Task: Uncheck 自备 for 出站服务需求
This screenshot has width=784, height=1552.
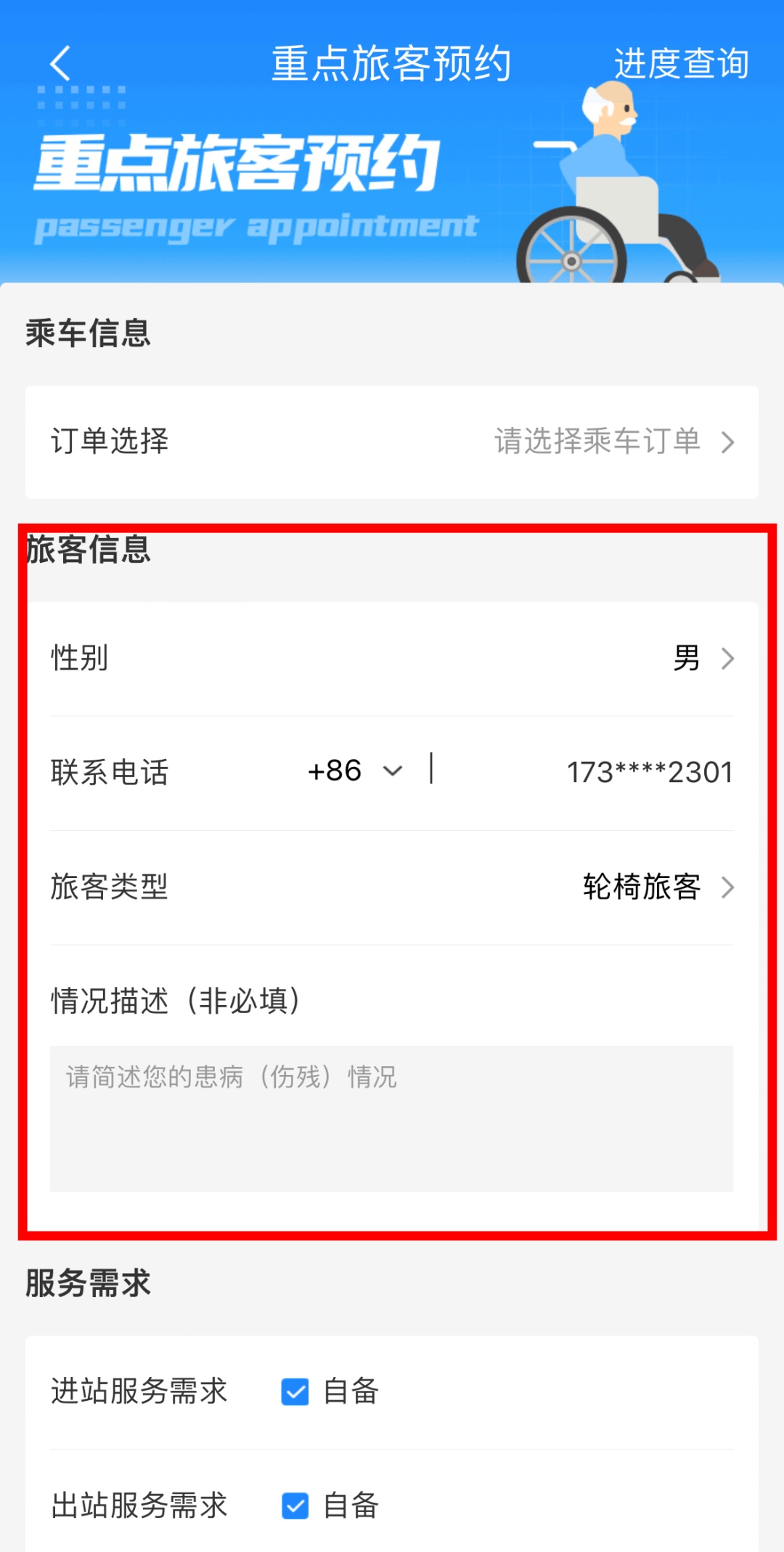Action: click(x=295, y=1506)
